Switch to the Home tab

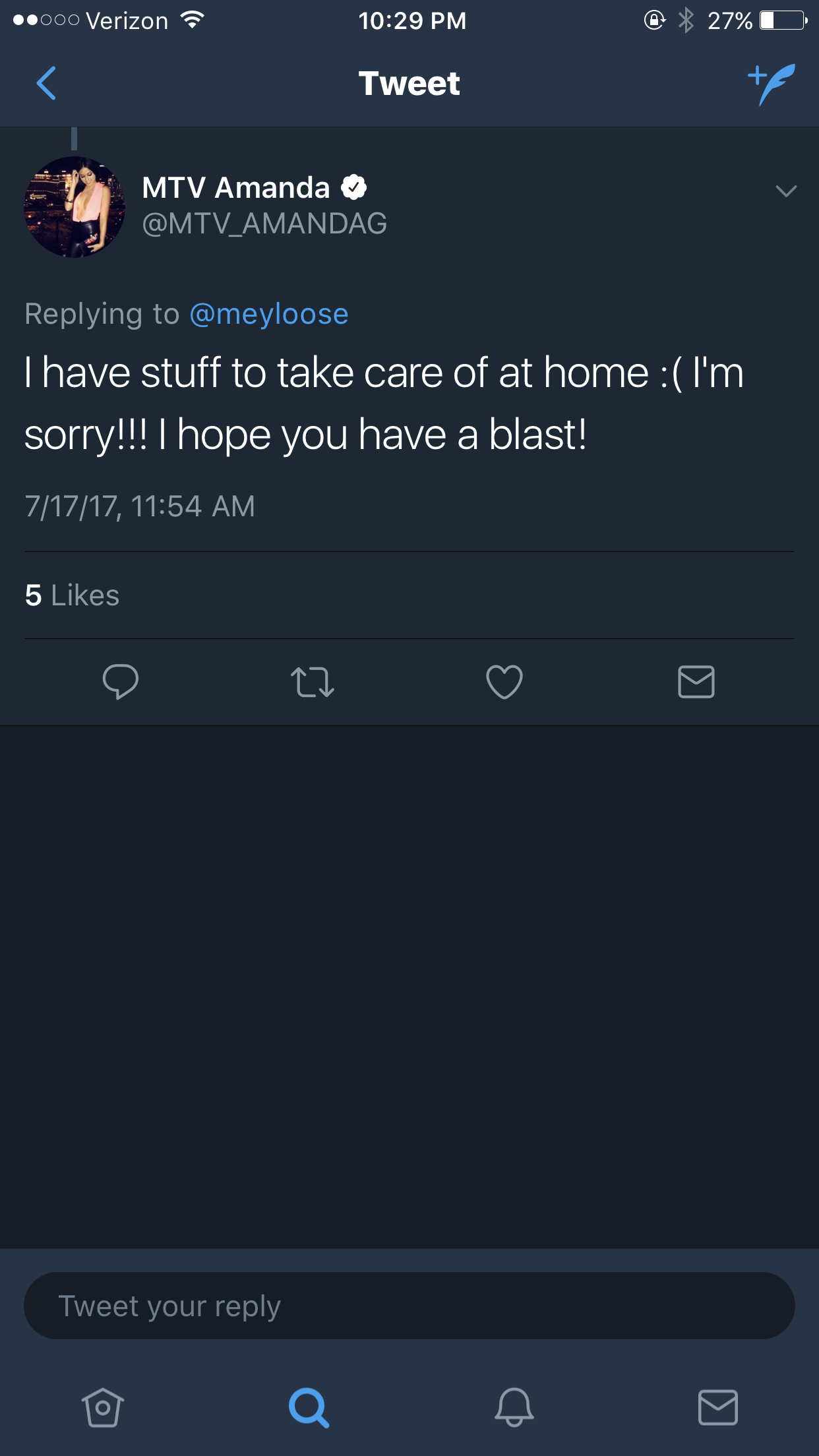pos(102,1407)
